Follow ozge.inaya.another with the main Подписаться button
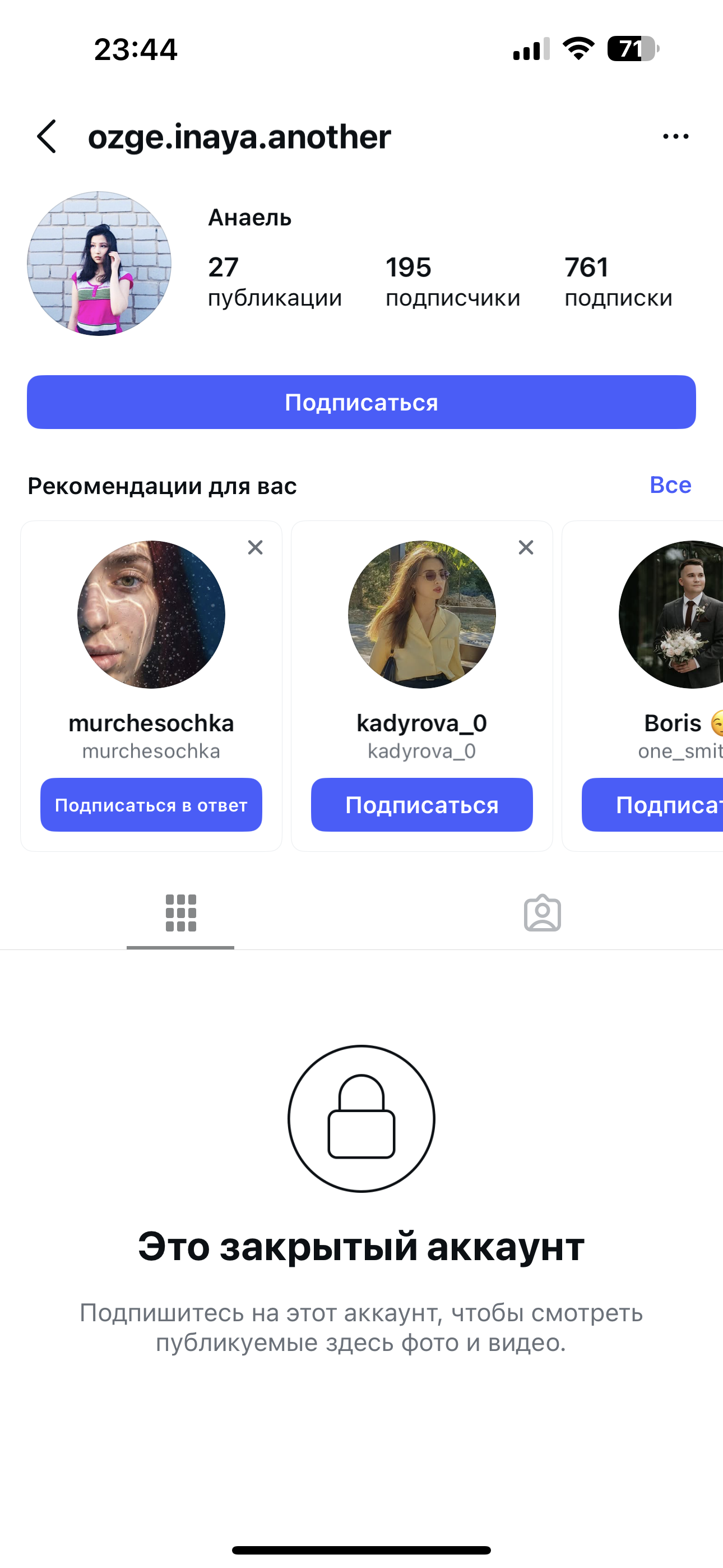The image size is (723, 1568). coord(361,402)
